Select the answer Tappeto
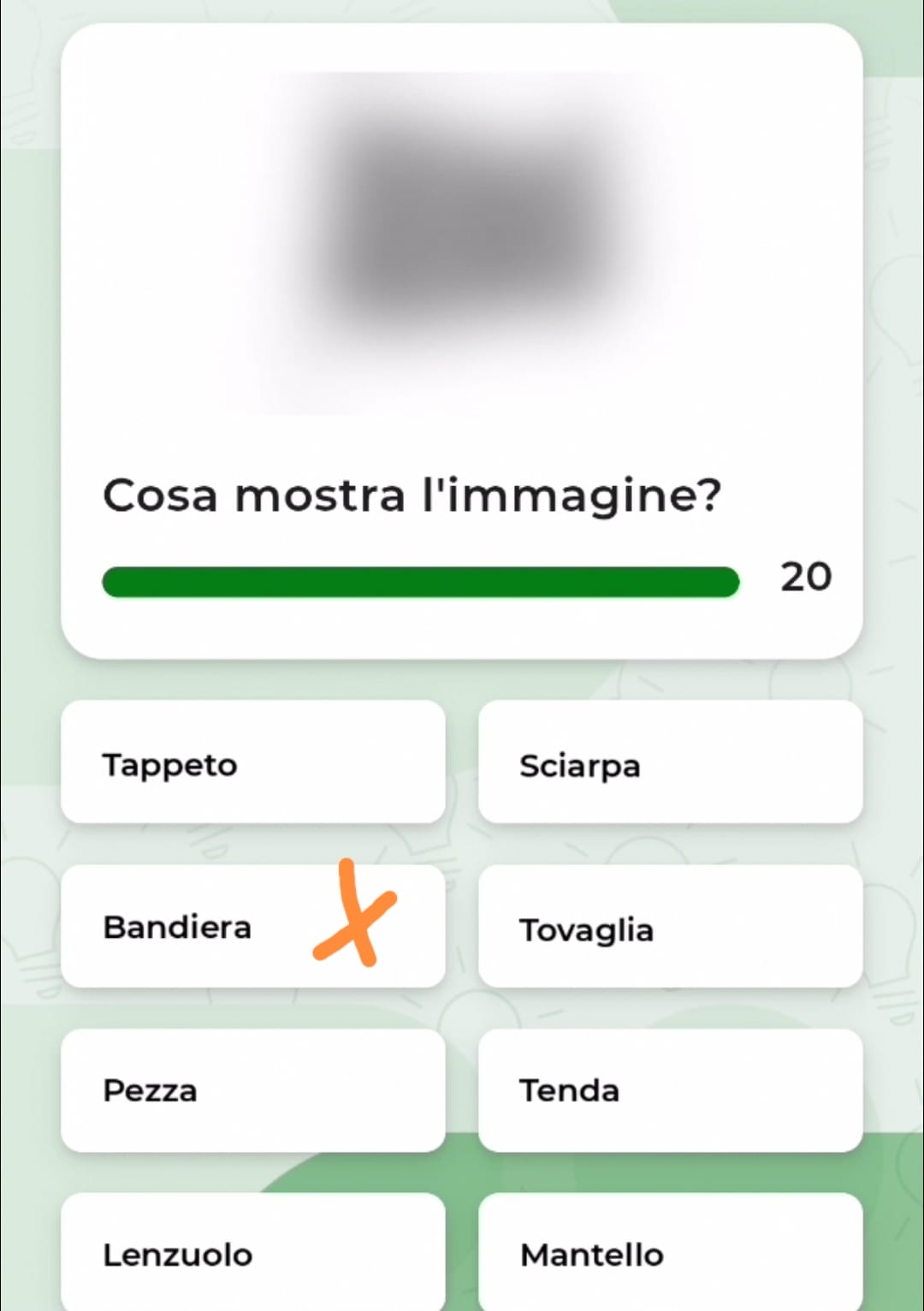 point(252,762)
